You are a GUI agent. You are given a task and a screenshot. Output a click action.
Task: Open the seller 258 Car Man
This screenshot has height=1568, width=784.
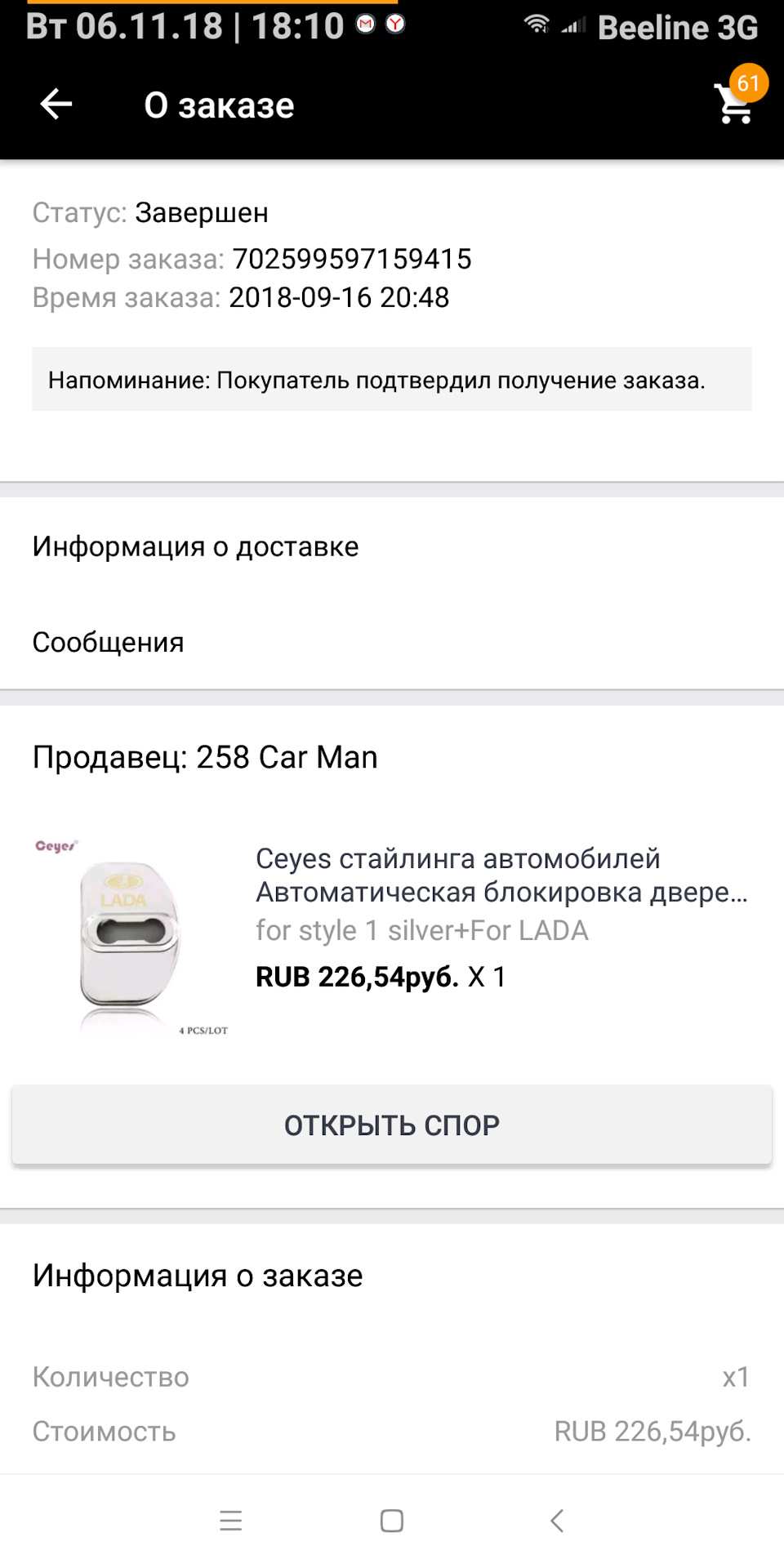pyautogui.click(x=205, y=757)
